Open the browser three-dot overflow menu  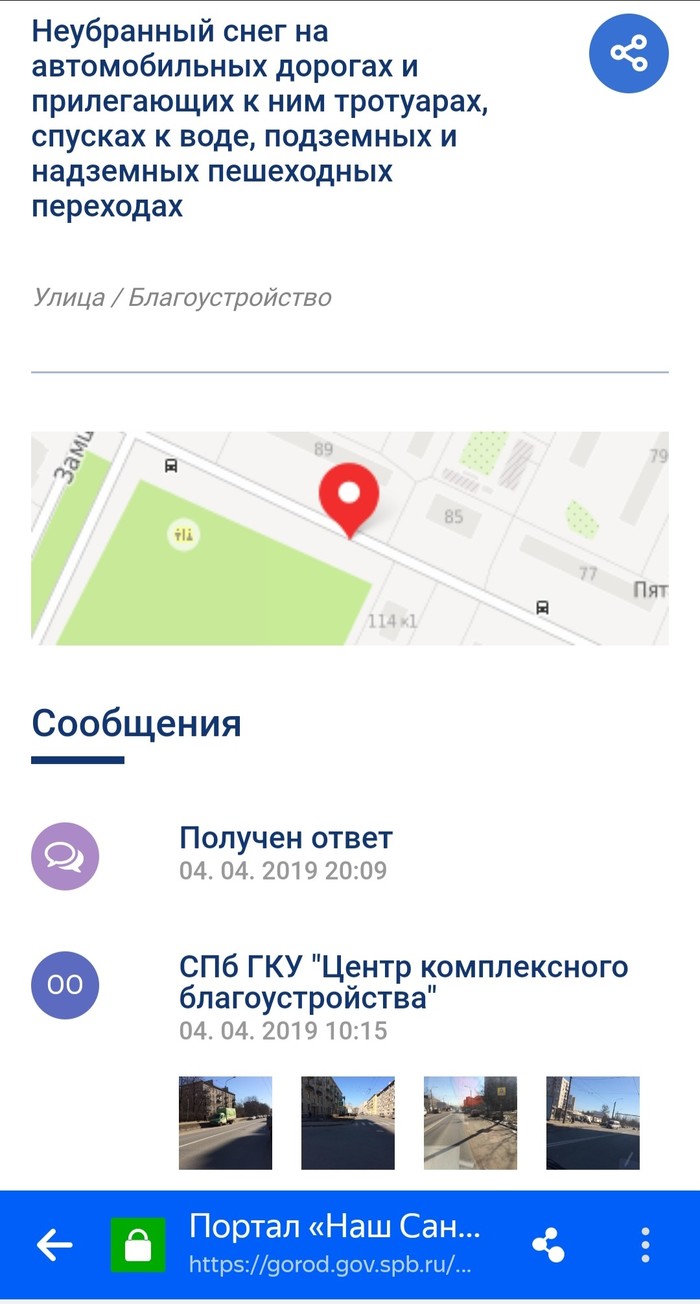(646, 1246)
